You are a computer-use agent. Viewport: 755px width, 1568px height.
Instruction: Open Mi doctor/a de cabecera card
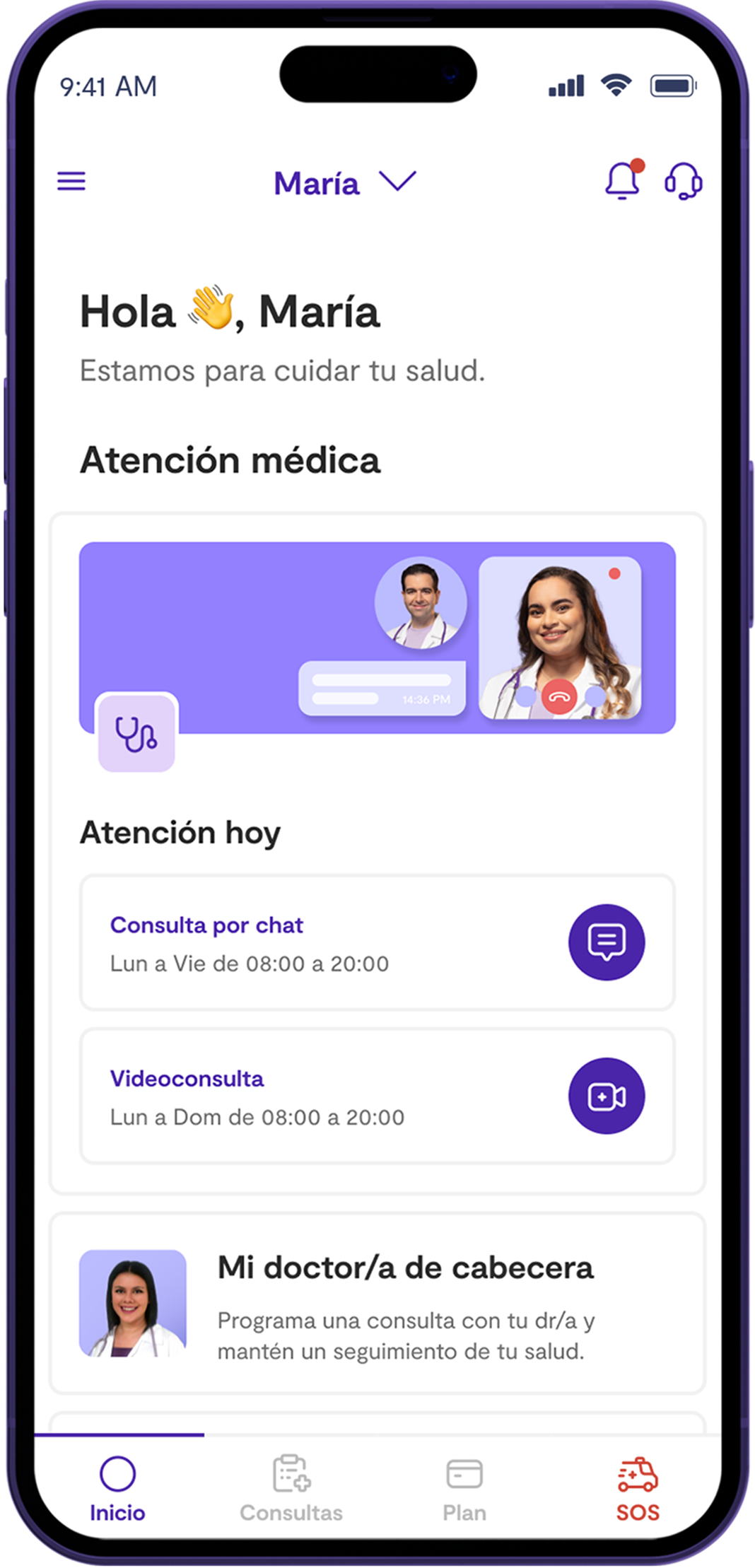click(377, 1304)
